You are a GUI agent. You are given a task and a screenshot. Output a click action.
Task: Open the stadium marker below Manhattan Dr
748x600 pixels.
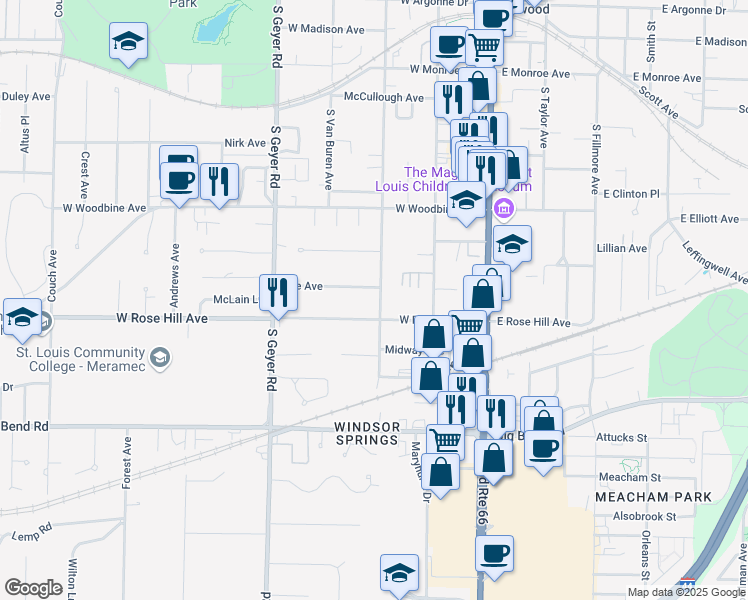point(399,573)
